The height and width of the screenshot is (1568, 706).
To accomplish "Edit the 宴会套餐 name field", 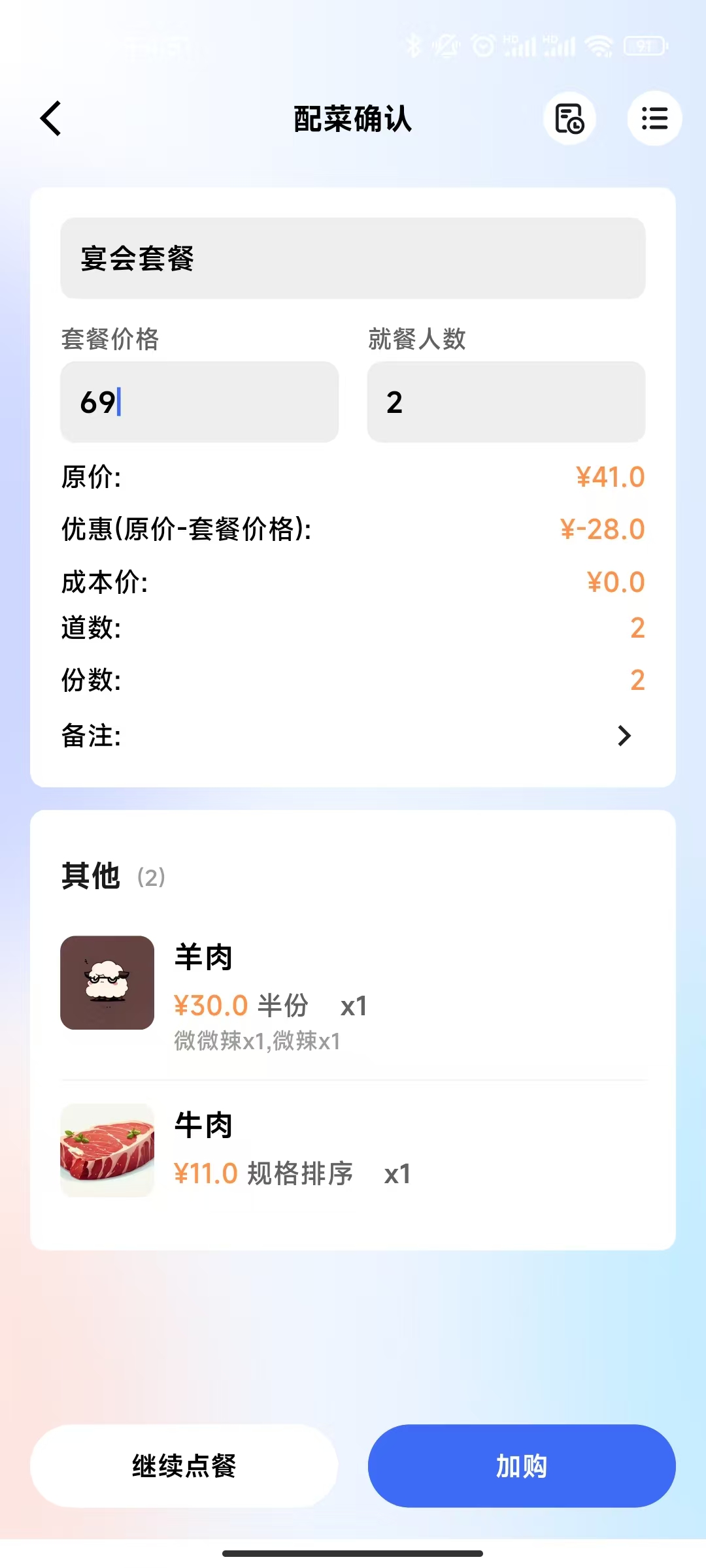I will (x=353, y=259).
